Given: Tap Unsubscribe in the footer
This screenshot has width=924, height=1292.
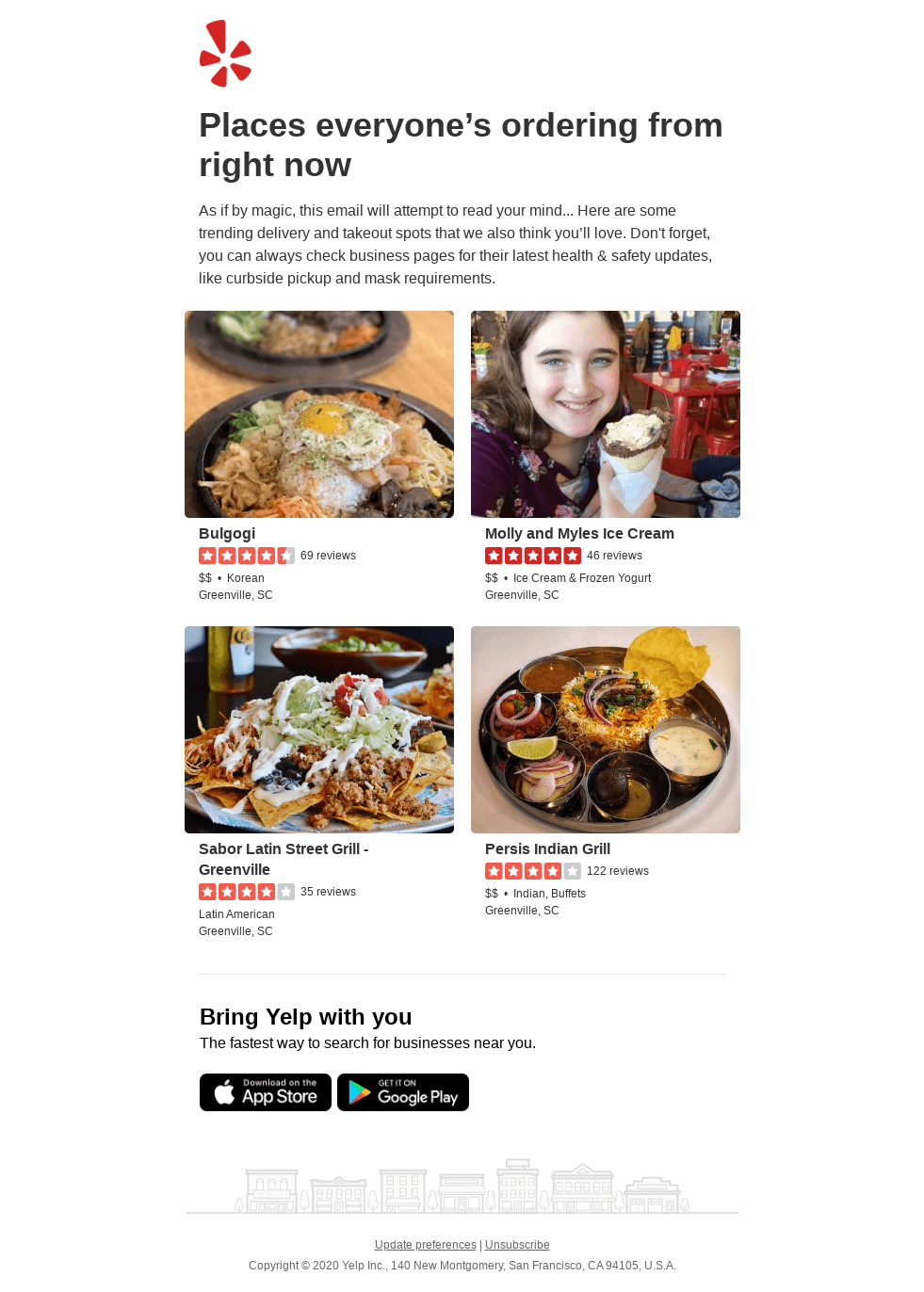Looking at the screenshot, I should [517, 1245].
